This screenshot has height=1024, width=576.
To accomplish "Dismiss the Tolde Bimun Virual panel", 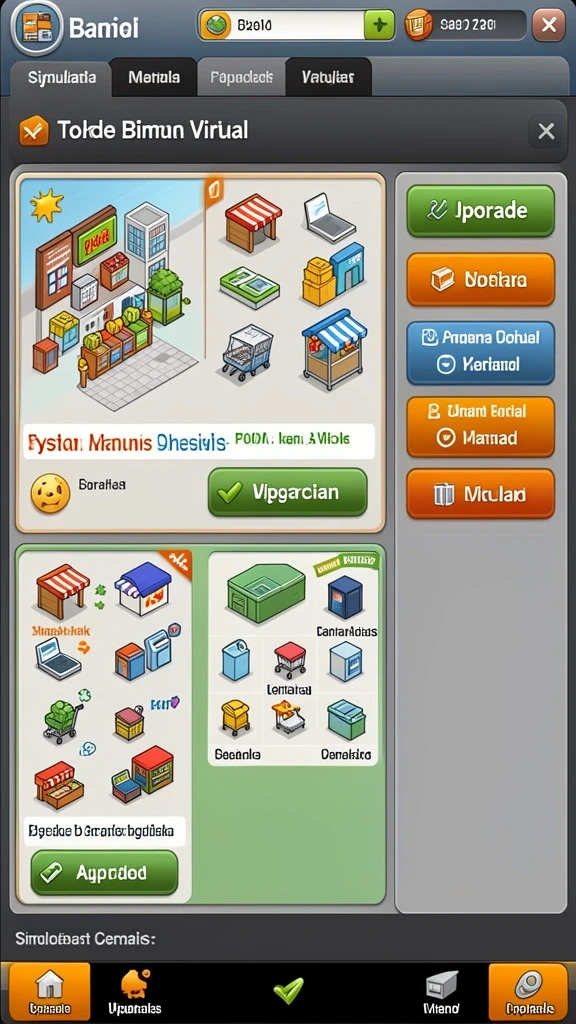I will click(546, 132).
